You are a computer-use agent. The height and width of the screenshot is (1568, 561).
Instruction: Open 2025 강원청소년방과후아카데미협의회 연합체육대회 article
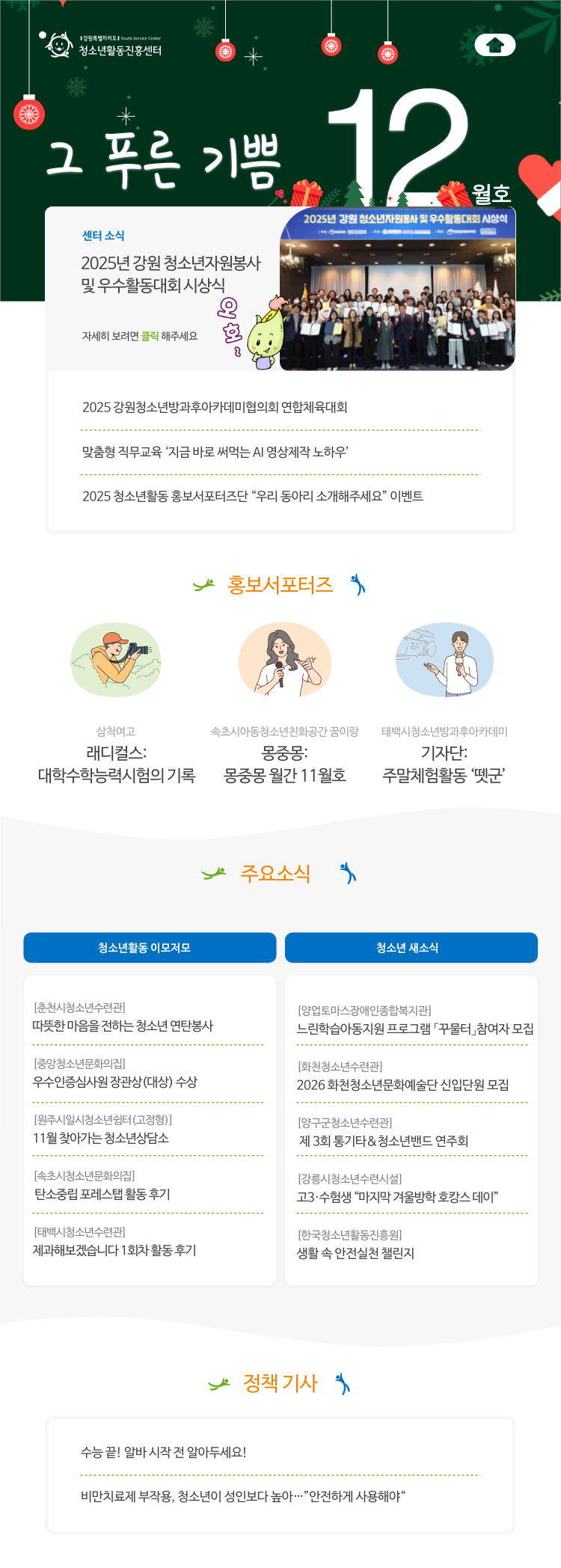point(215,408)
